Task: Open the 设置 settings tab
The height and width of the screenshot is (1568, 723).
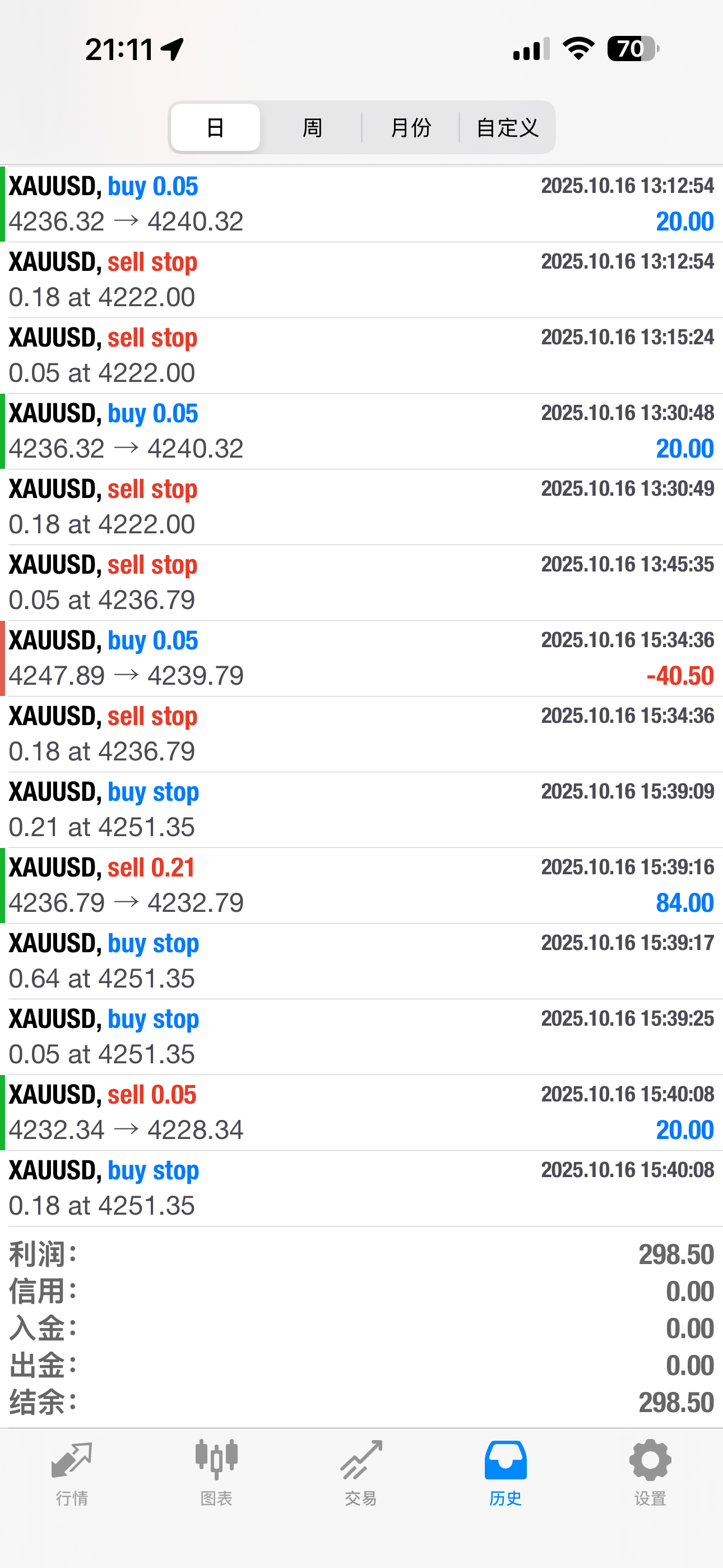Action: [x=650, y=1472]
